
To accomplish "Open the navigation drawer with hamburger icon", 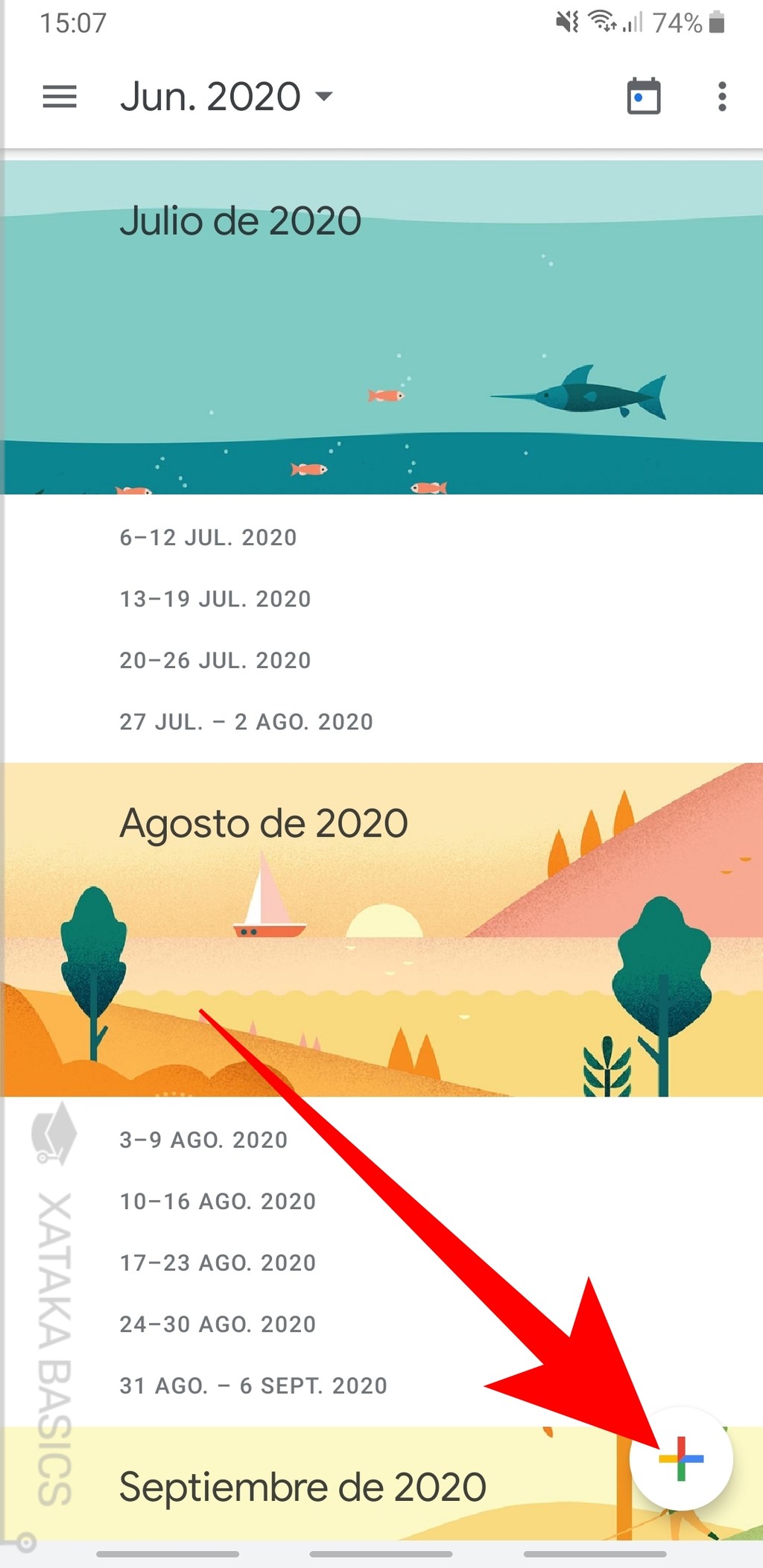I will click(x=59, y=97).
